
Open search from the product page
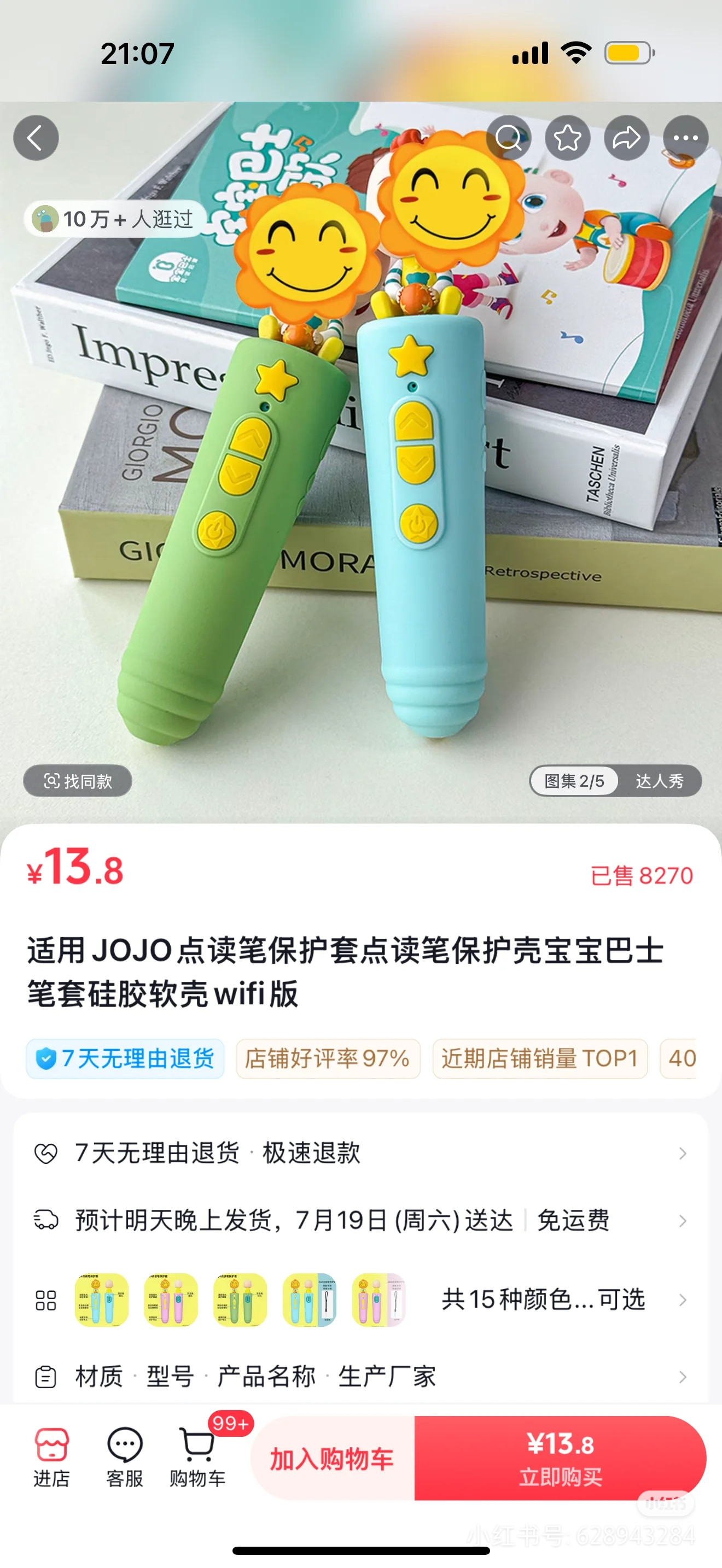pyautogui.click(x=508, y=138)
